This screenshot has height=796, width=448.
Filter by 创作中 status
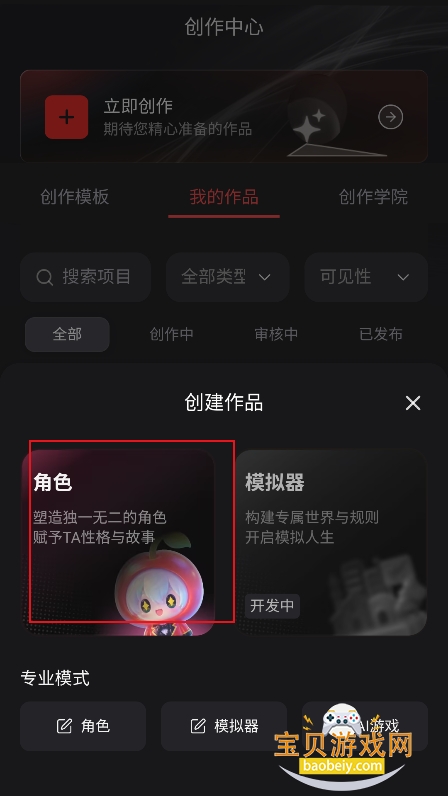[x=172, y=335]
